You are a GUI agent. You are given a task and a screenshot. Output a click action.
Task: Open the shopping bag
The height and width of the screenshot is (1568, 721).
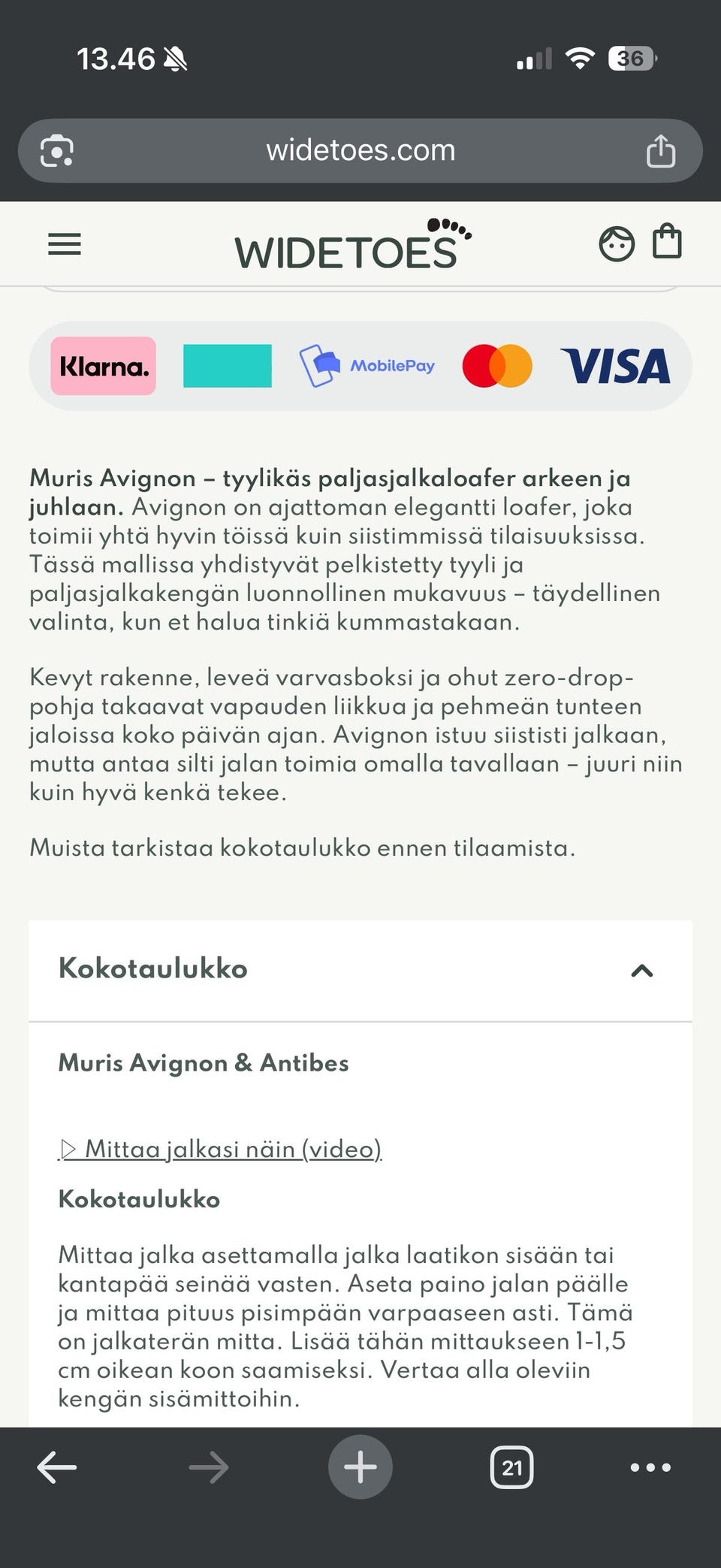(667, 242)
